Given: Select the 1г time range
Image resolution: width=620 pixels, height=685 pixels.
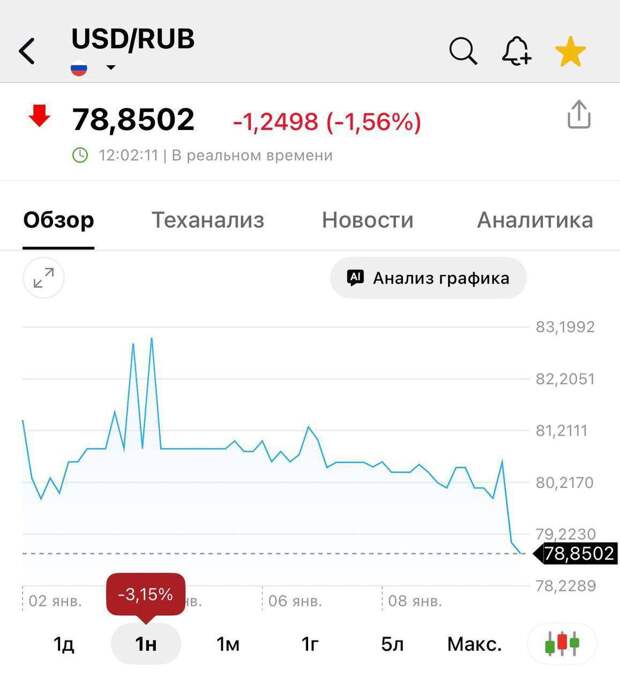Looking at the screenshot, I should pyautogui.click(x=310, y=644).
